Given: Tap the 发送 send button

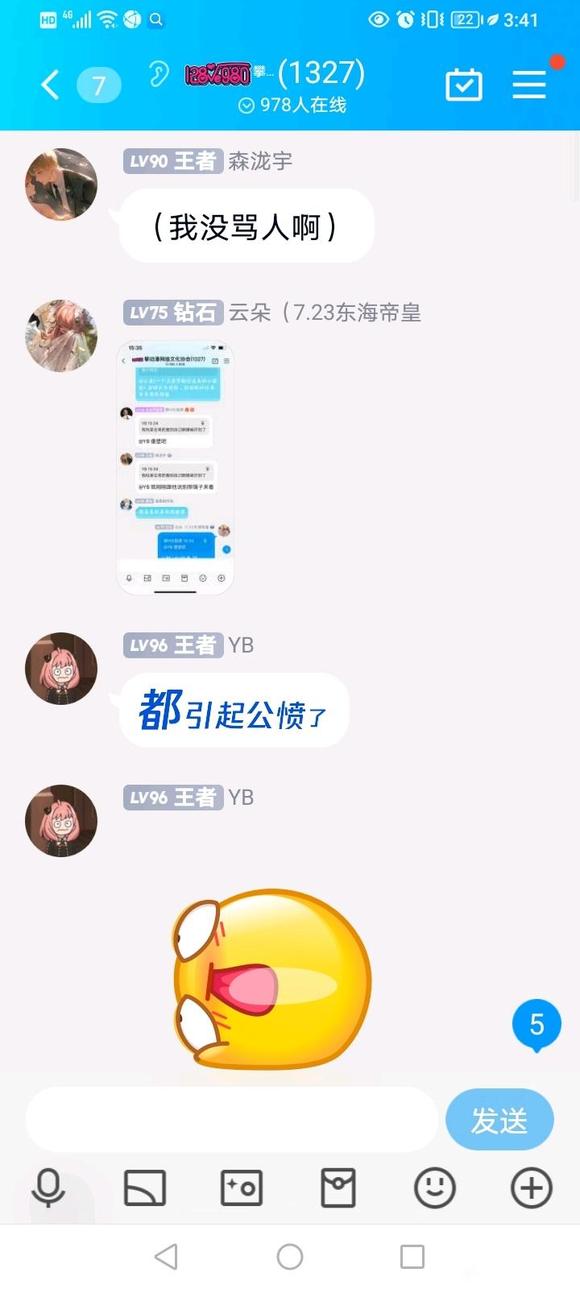Looking at the screenshot, I should pos(499,1120).
